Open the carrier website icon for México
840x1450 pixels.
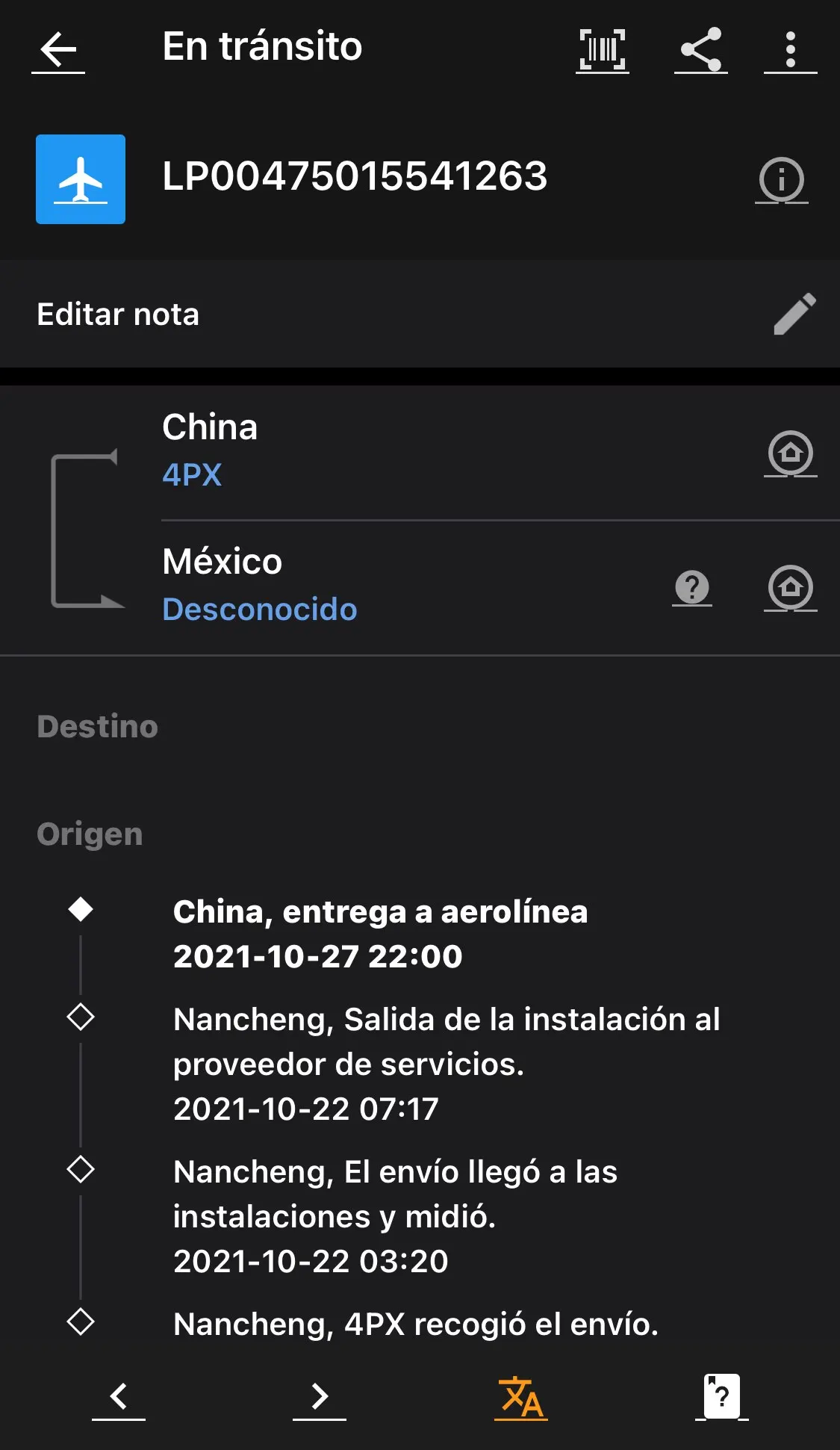pos(791,588)
